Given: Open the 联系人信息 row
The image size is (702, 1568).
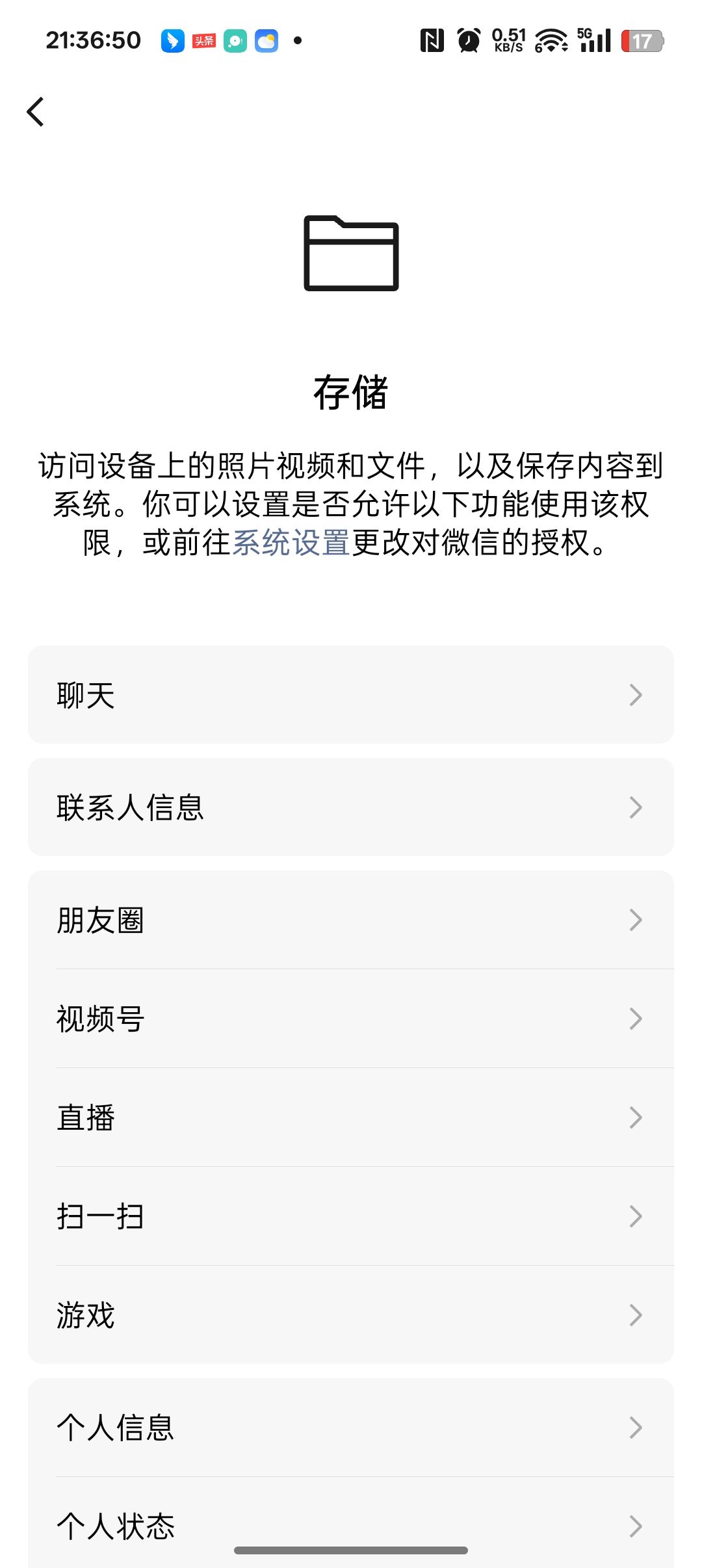Looking at the screenshot, I should pos(350,807).
